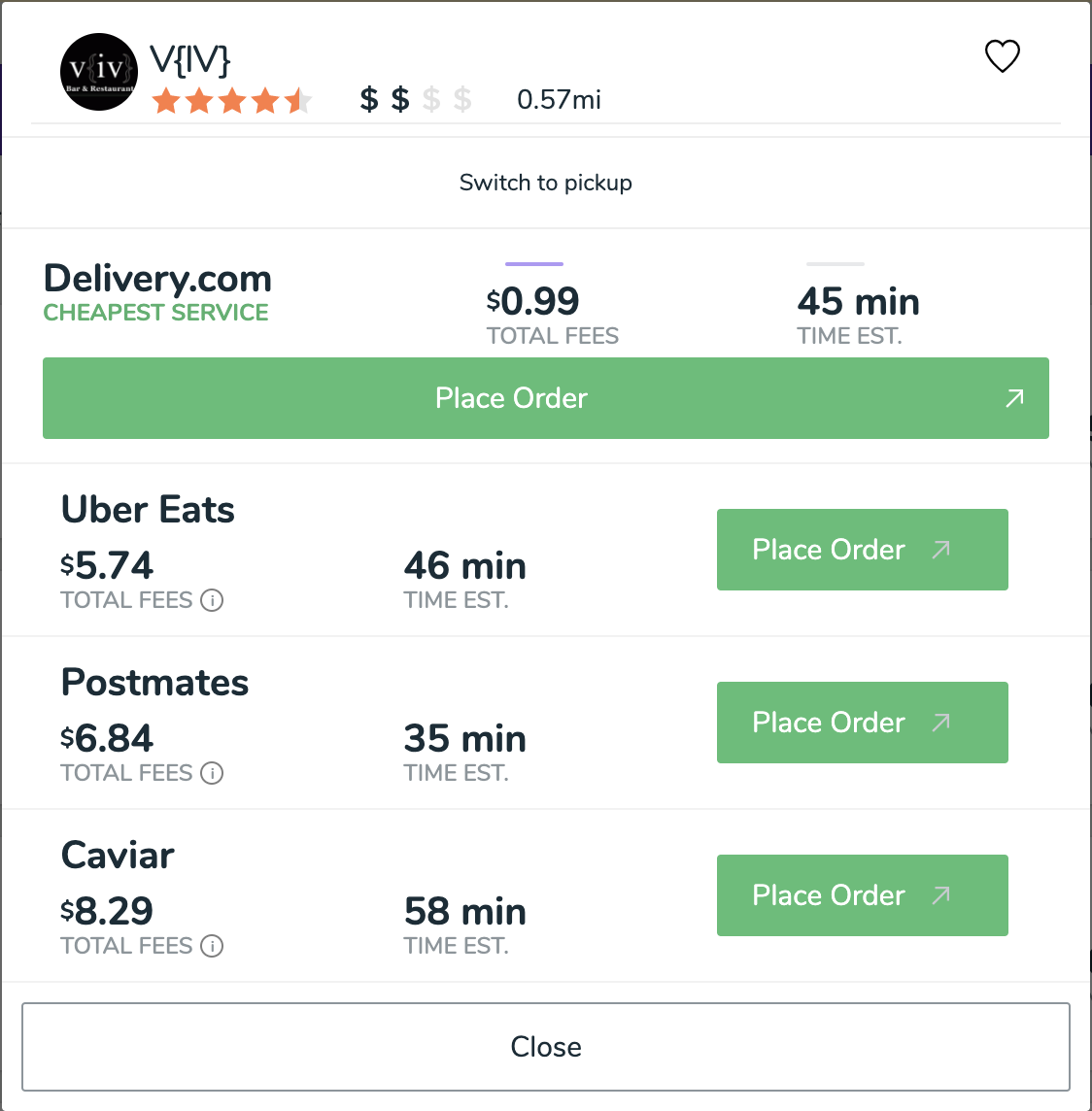Viewport: 1092px width, 1111px height.
Task: Switch to pickup
Action: pyautogui.click(x=545, y=183)
